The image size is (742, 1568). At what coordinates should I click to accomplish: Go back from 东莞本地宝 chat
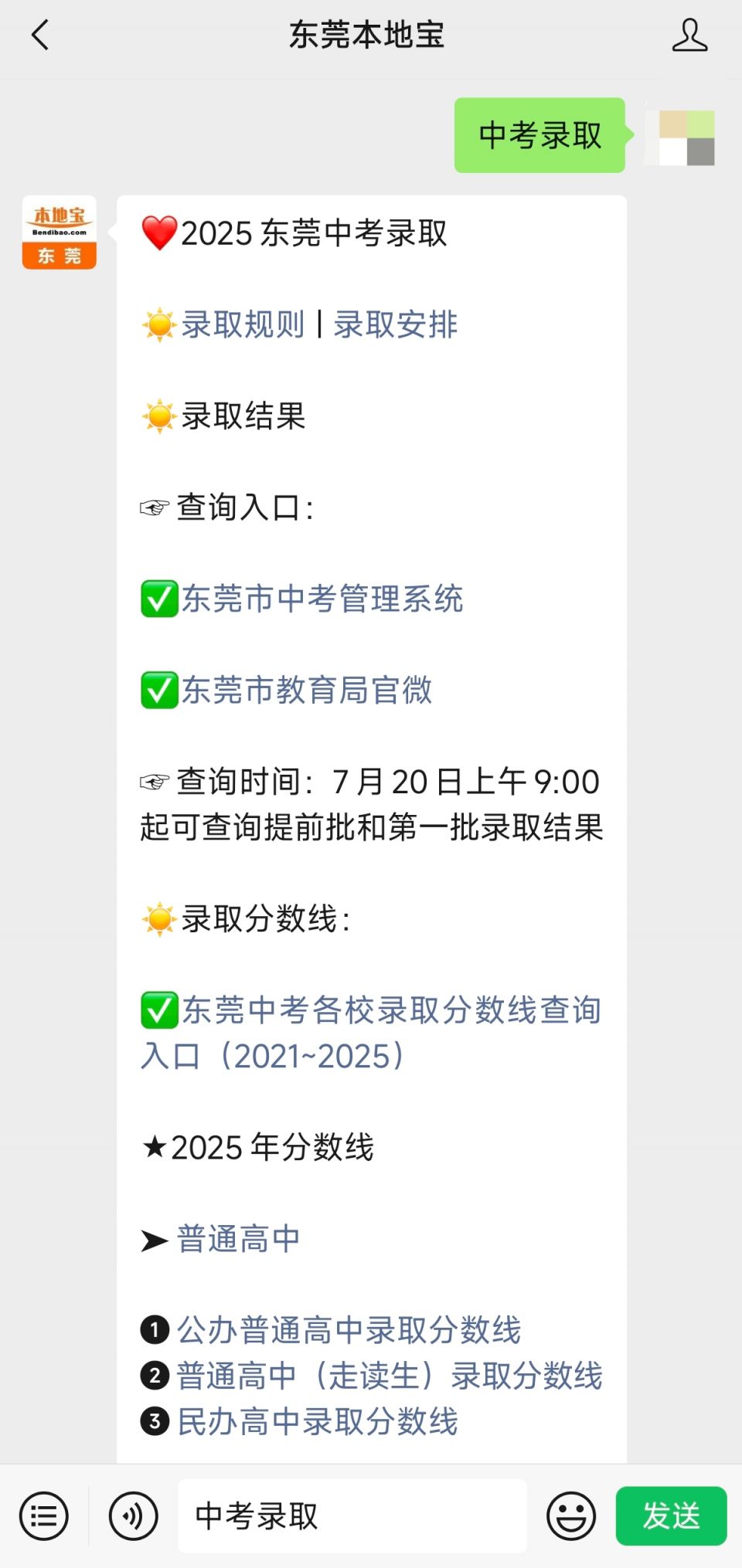point(40,36)
